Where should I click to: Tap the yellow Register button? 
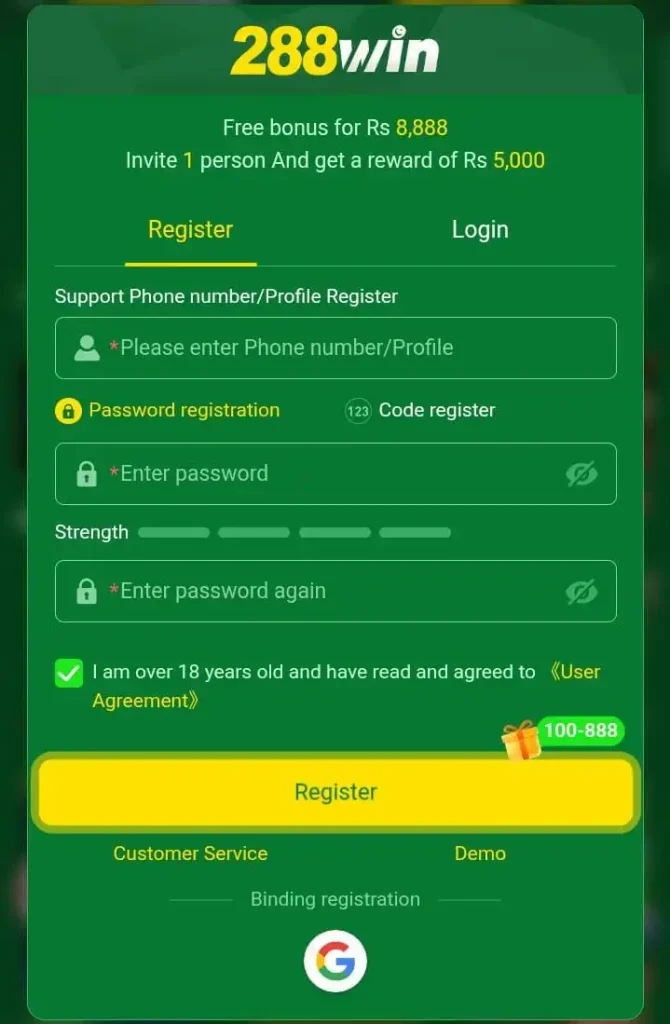[336, 792]
